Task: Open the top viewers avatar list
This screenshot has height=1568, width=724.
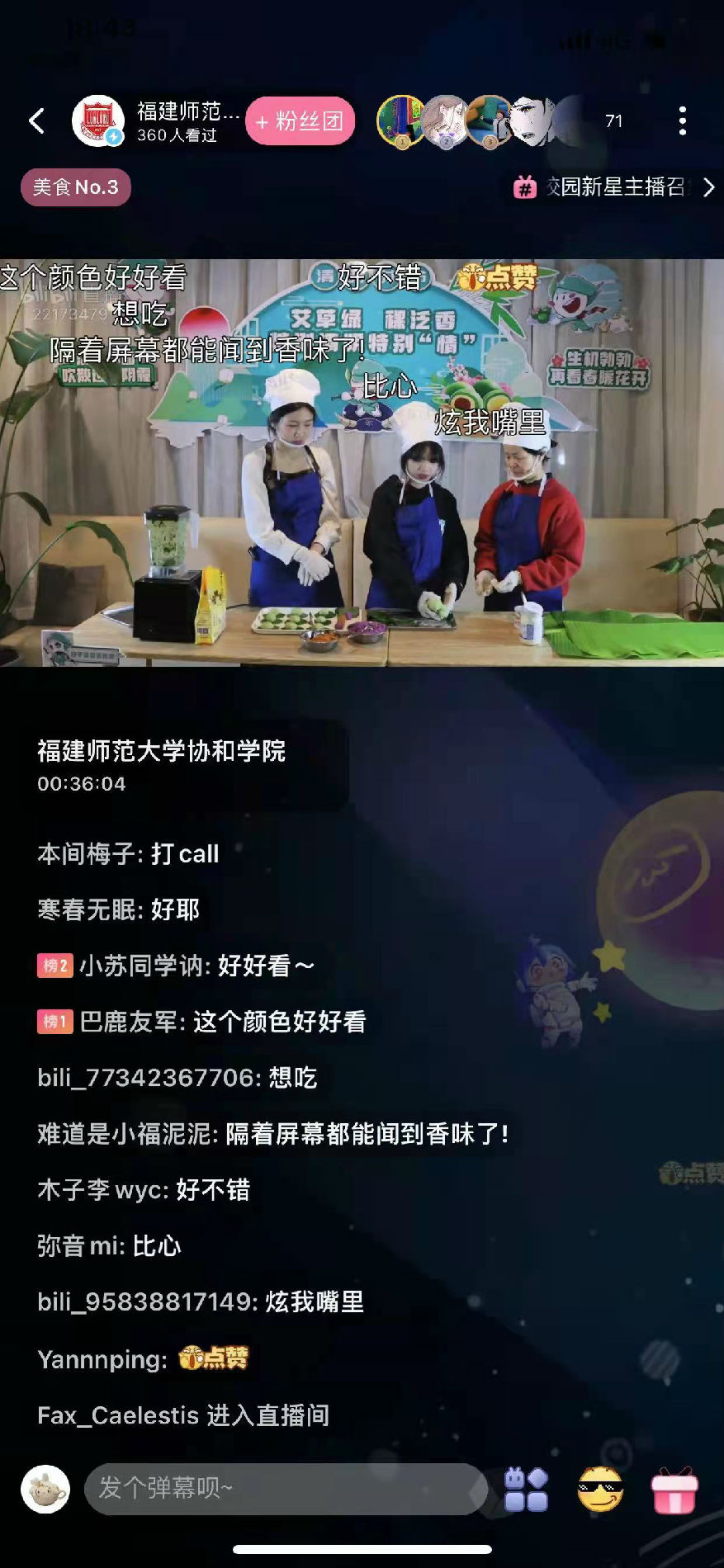Action: click(x=466, y=121)
